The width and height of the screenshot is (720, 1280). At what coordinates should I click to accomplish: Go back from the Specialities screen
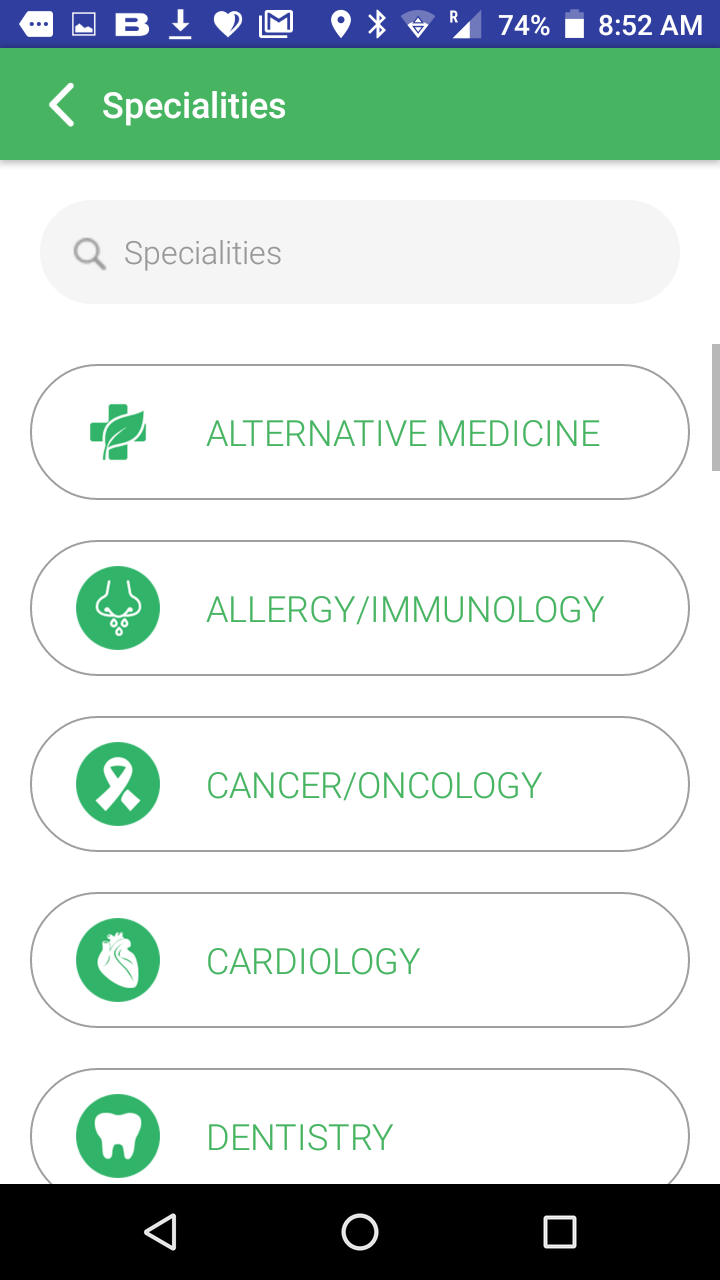coord(62,105)
